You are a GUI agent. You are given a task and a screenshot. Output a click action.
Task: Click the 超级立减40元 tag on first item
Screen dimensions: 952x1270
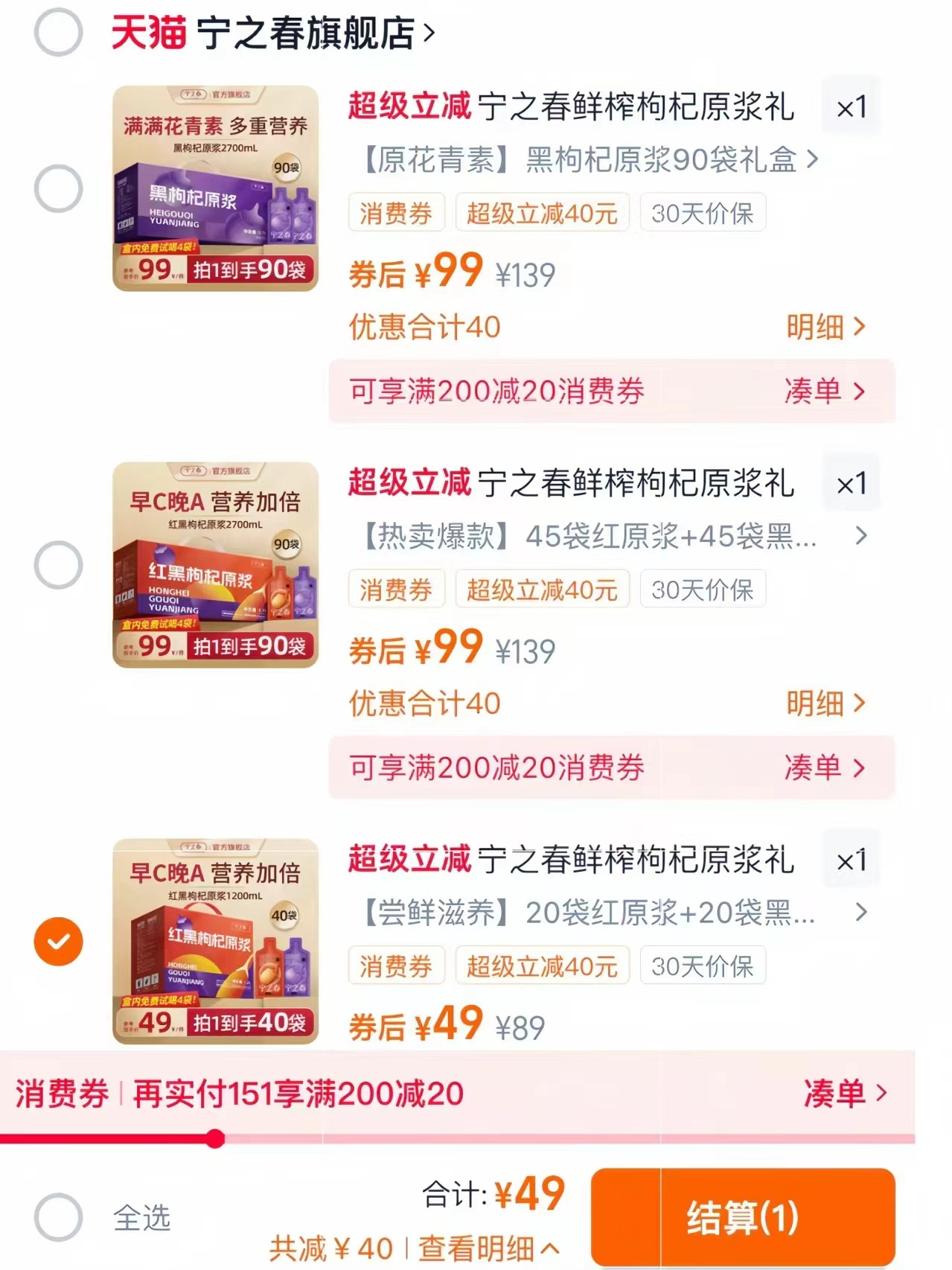tap(542, 213)
